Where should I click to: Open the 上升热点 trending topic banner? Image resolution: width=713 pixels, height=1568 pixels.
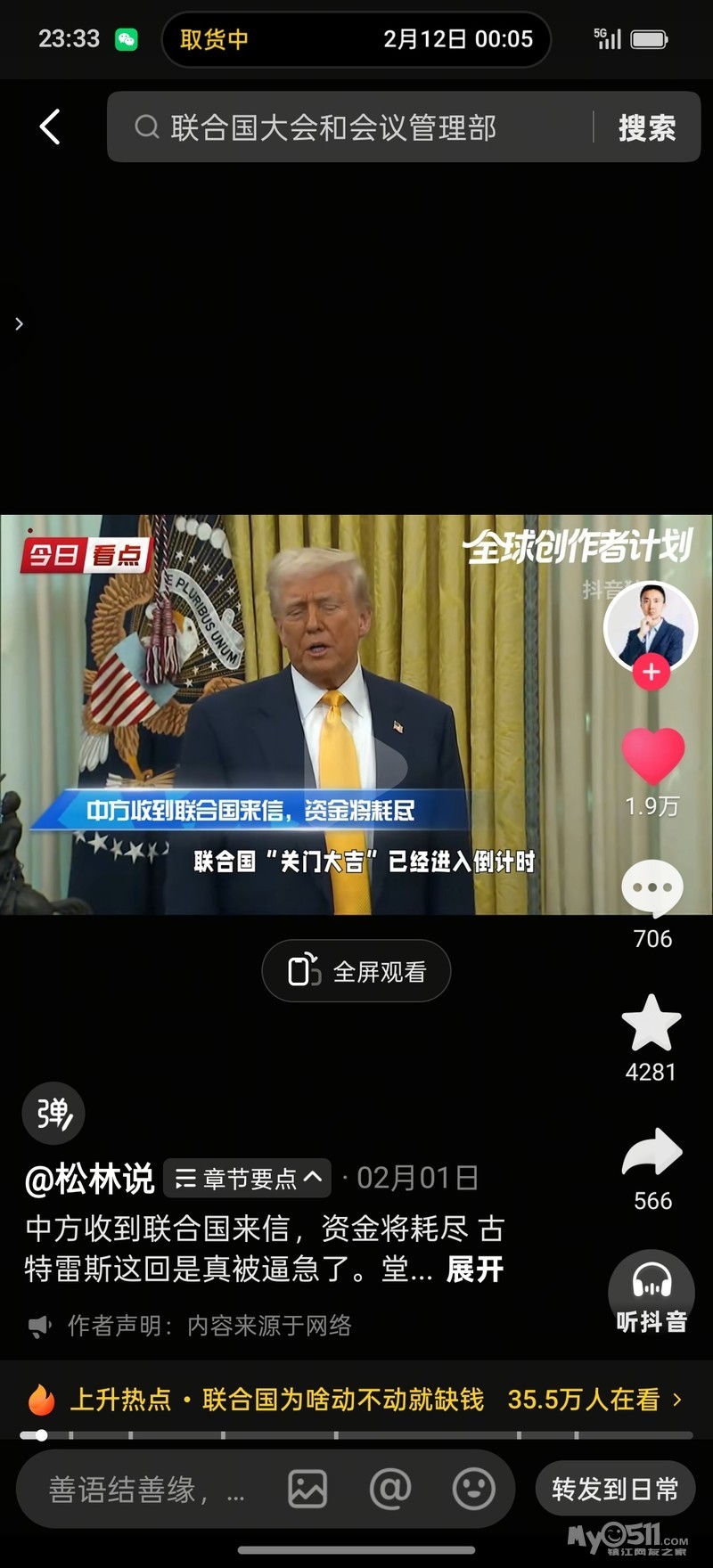click(356, 1400)
